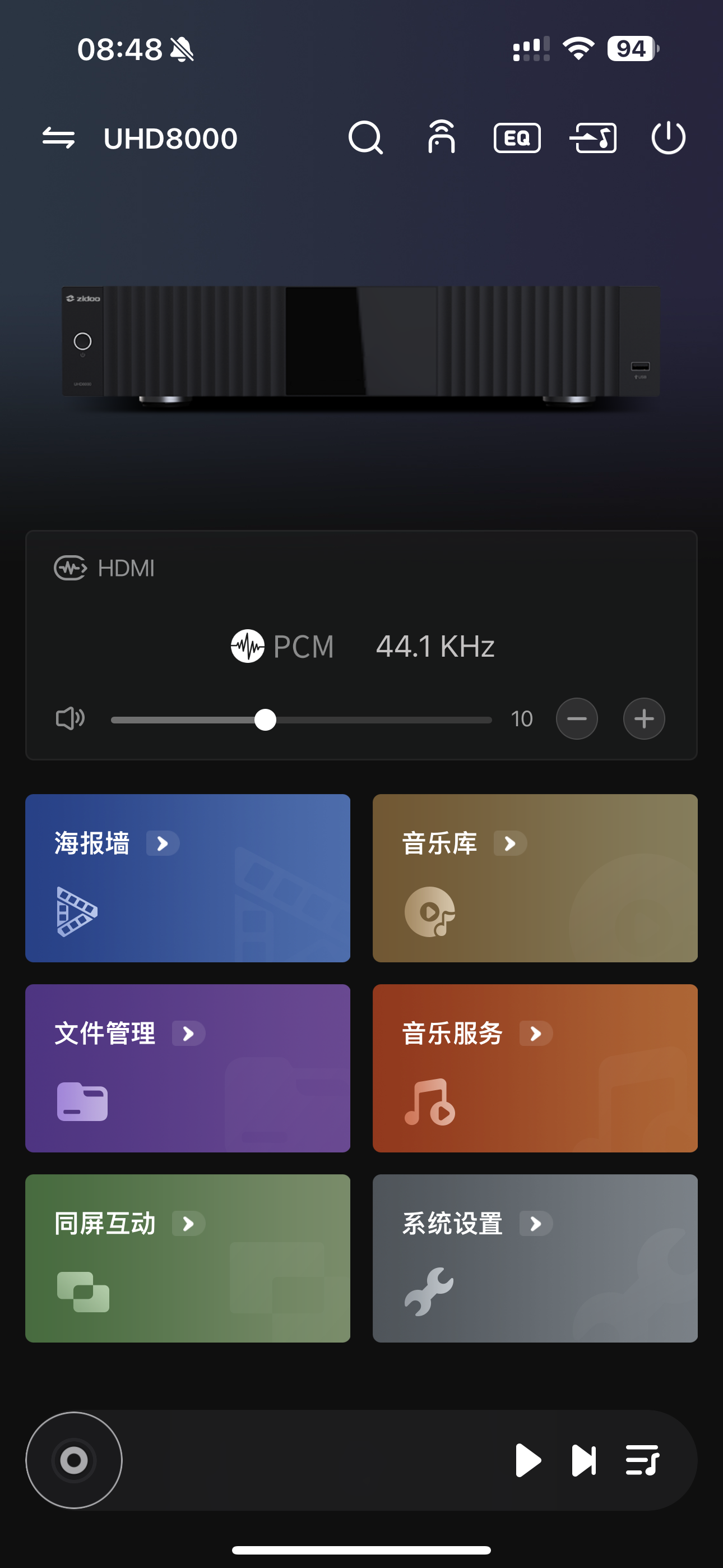Tap the power button icon
This screenshot has height=1568, width=723.
point(668,137)
